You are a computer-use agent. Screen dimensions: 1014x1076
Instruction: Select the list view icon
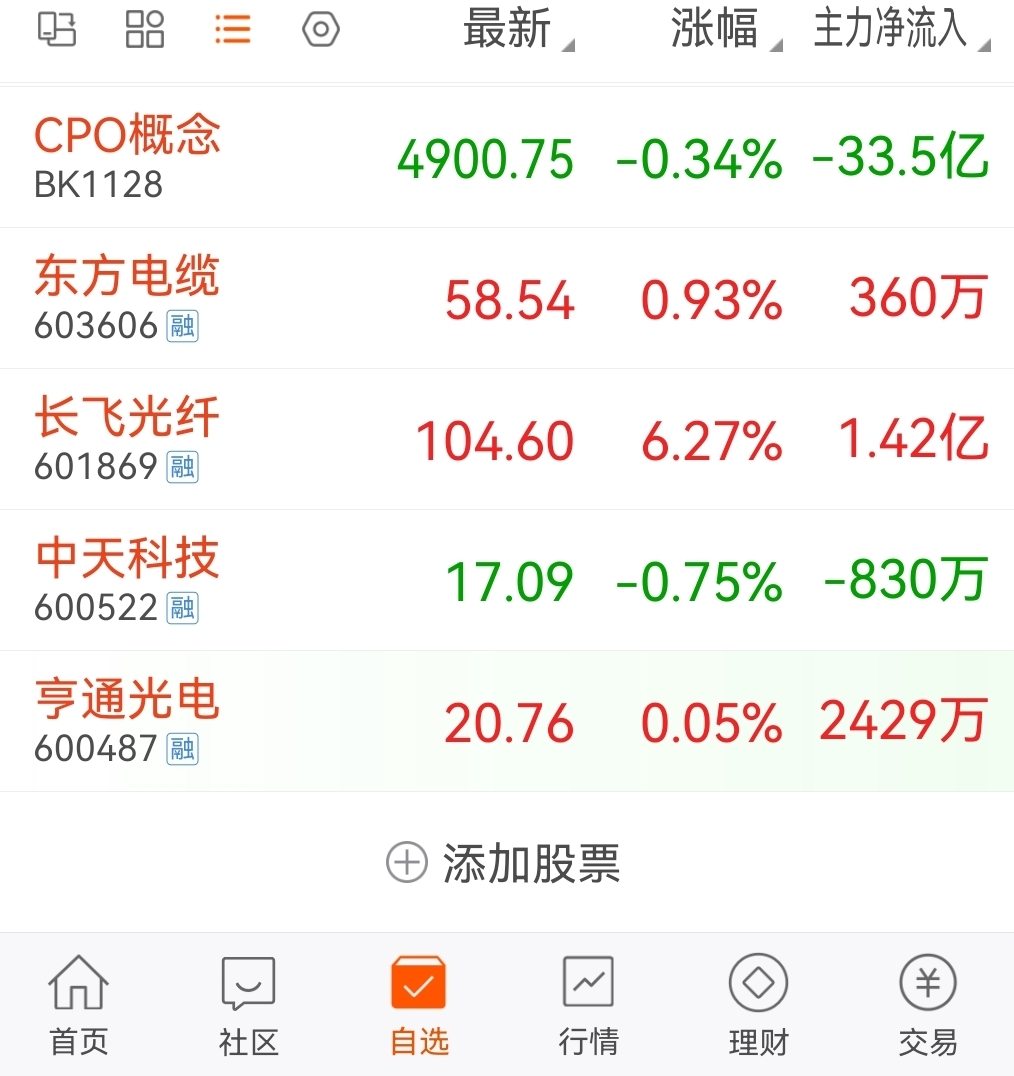(x=232, y=29)
